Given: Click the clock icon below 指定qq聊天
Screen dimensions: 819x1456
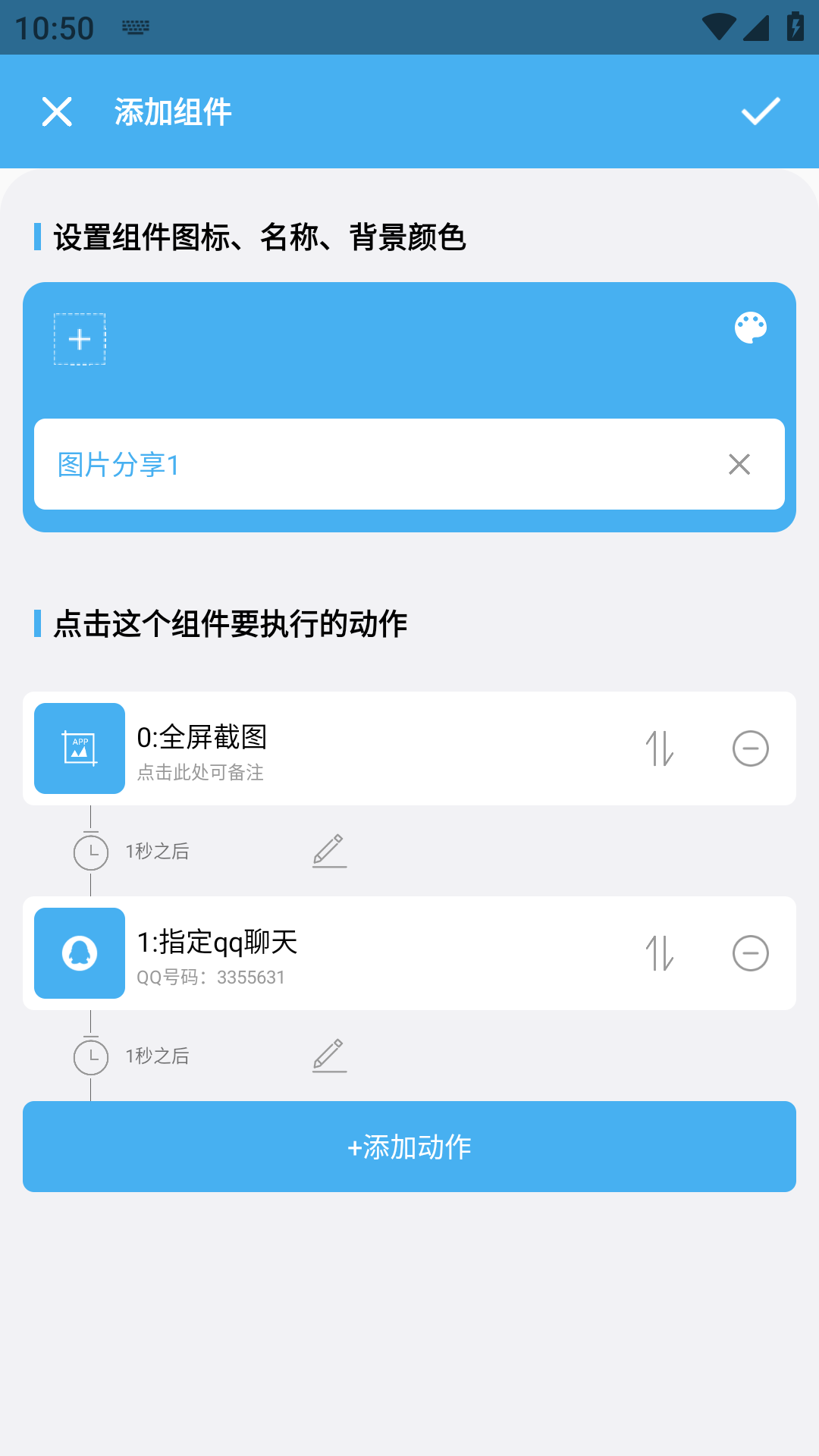Looking at the screenshot, I should (91, 1055).
